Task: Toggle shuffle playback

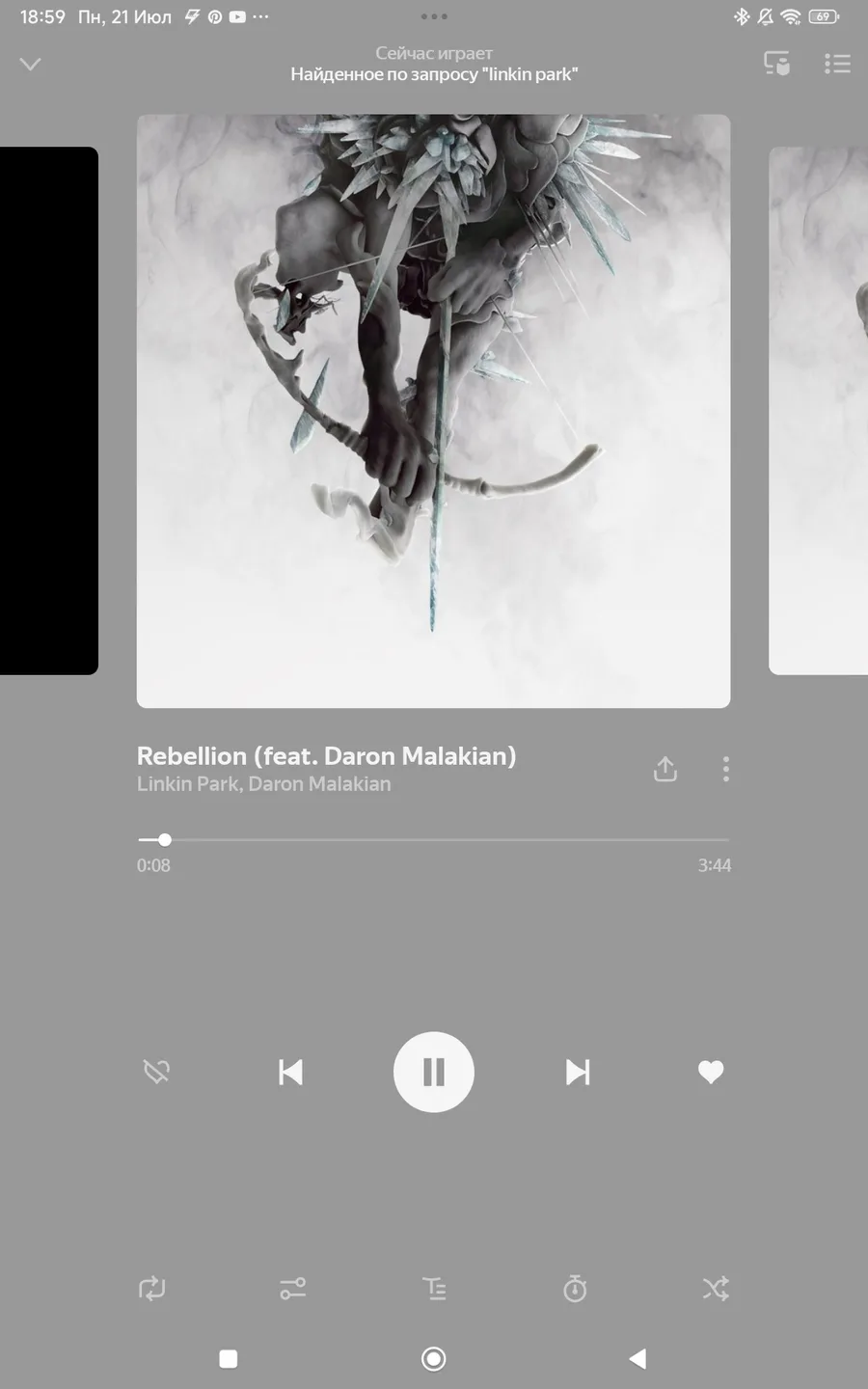Action: (716, 1289)
